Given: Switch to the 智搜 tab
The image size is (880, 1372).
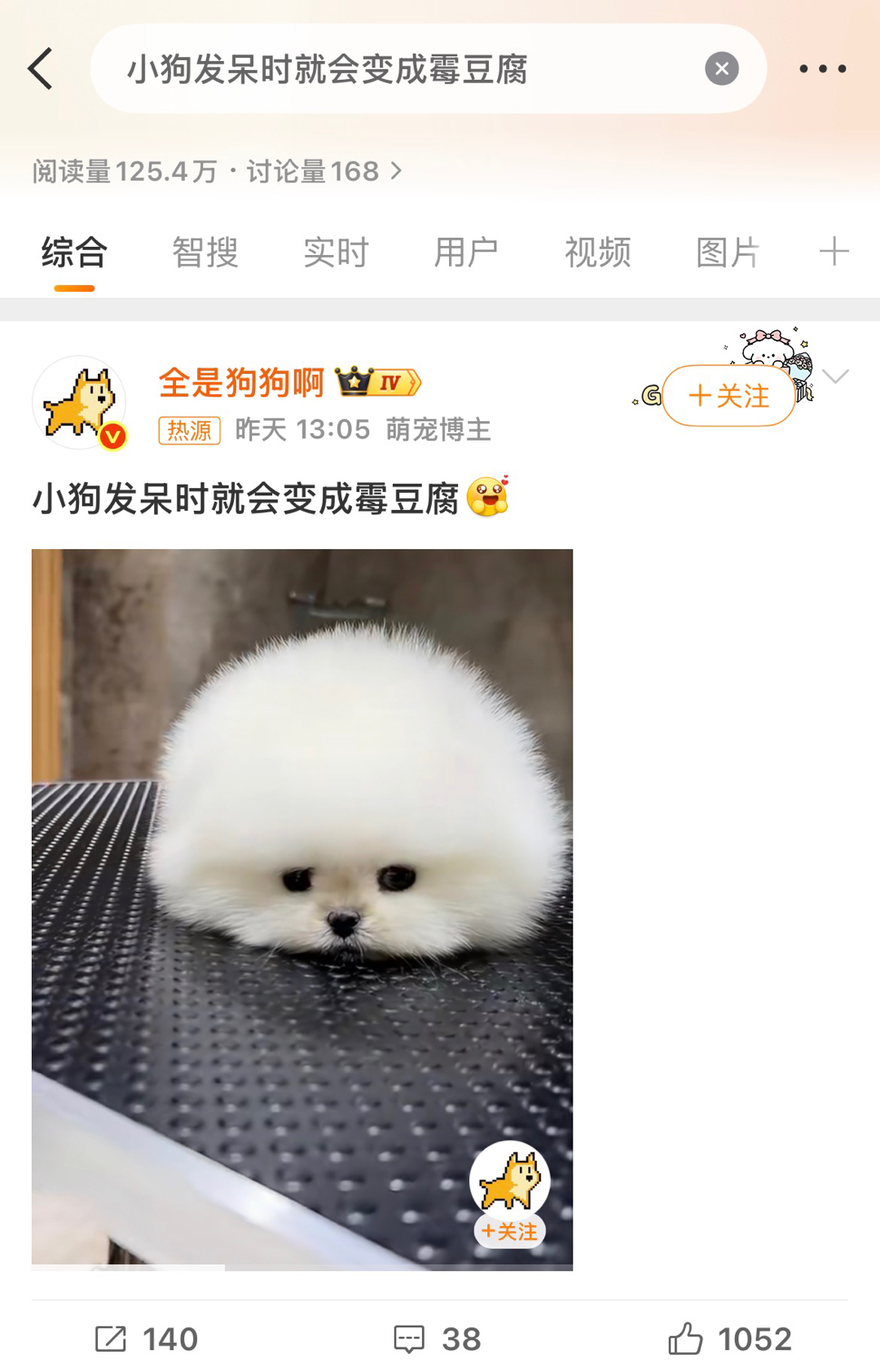Looking at the screenshot, I should pyautogui.click(x=205, y=253).
